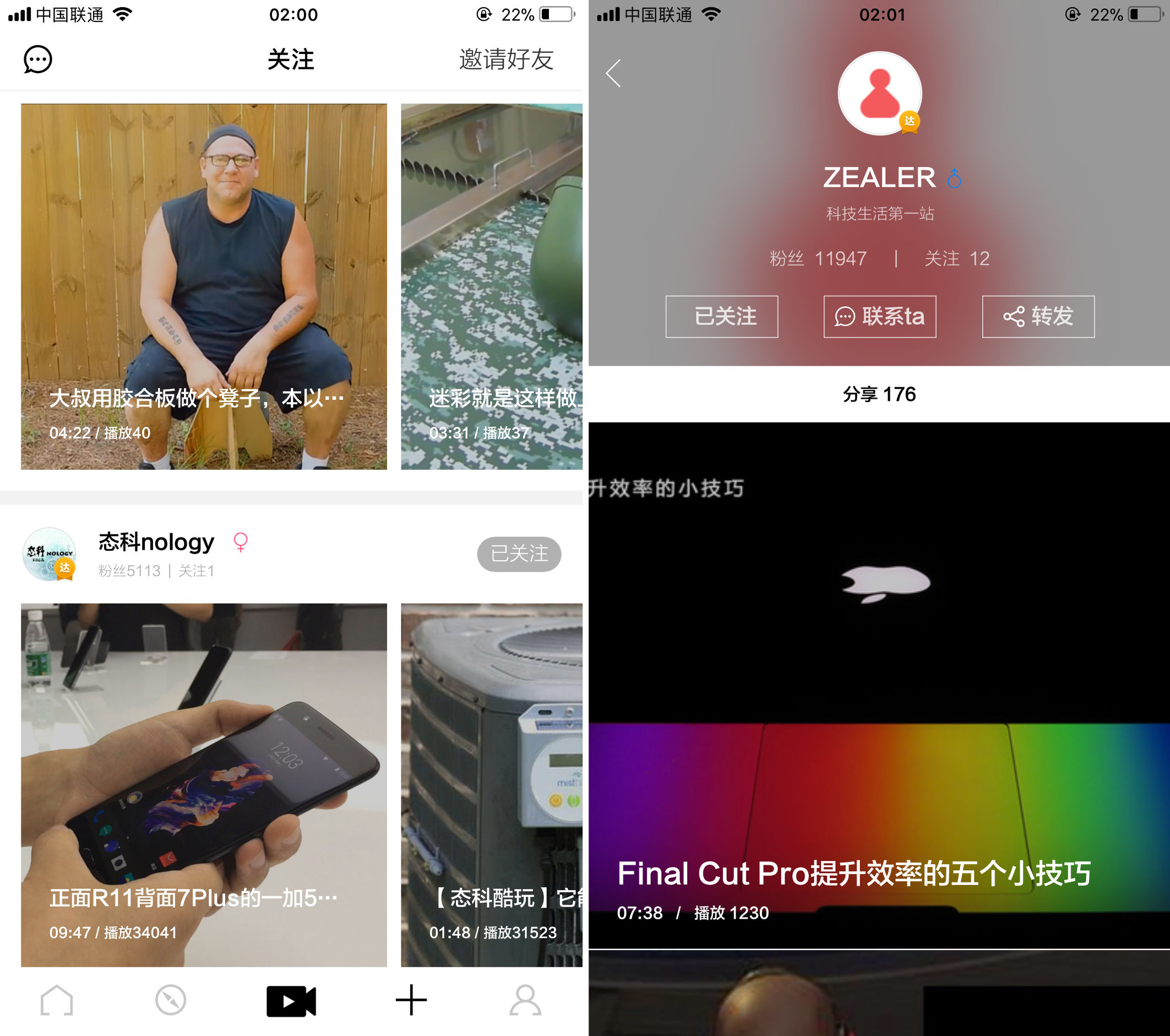Open the profile person tab

pos(525,1000)
